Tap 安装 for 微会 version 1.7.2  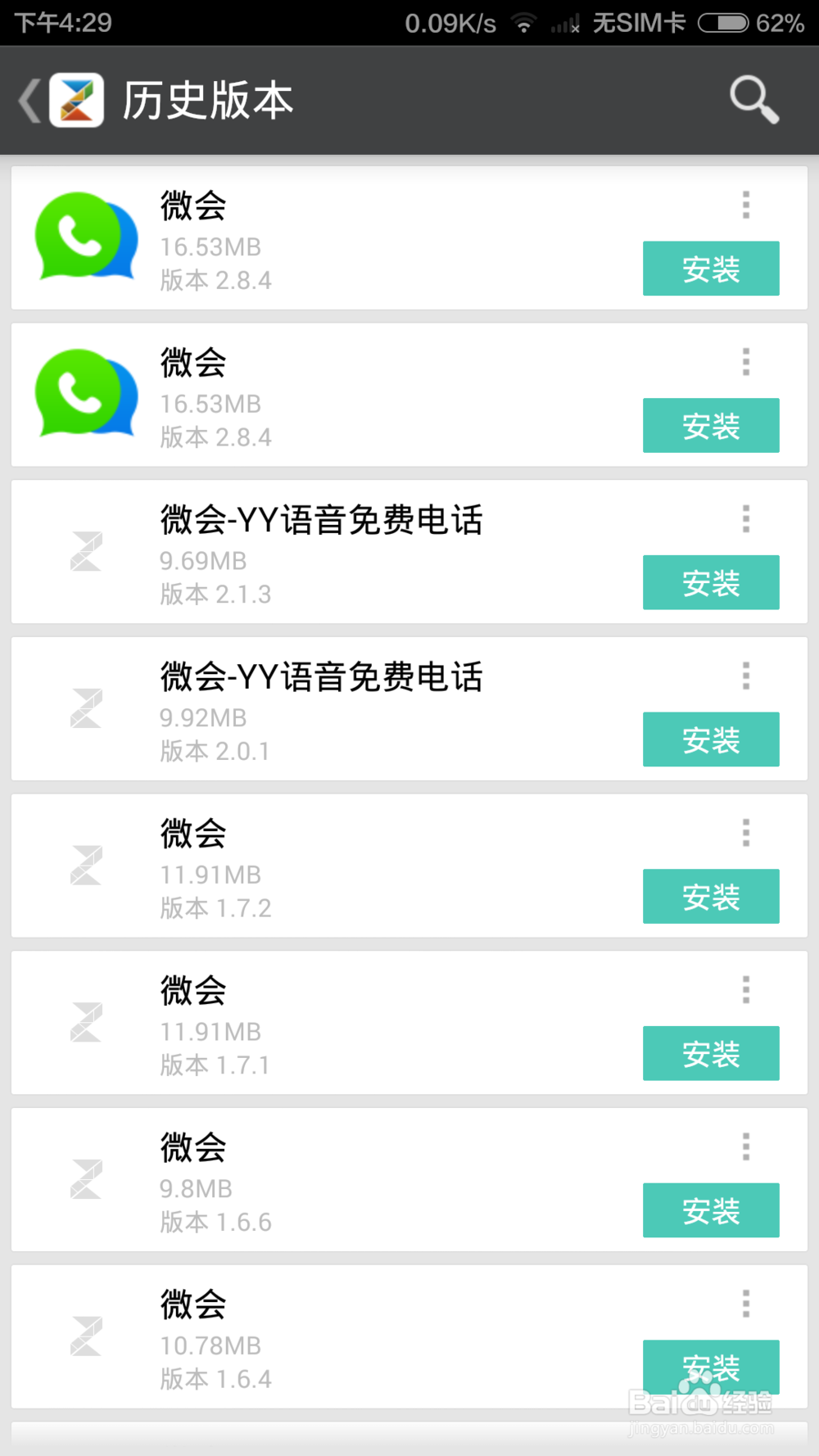(711, 897)
